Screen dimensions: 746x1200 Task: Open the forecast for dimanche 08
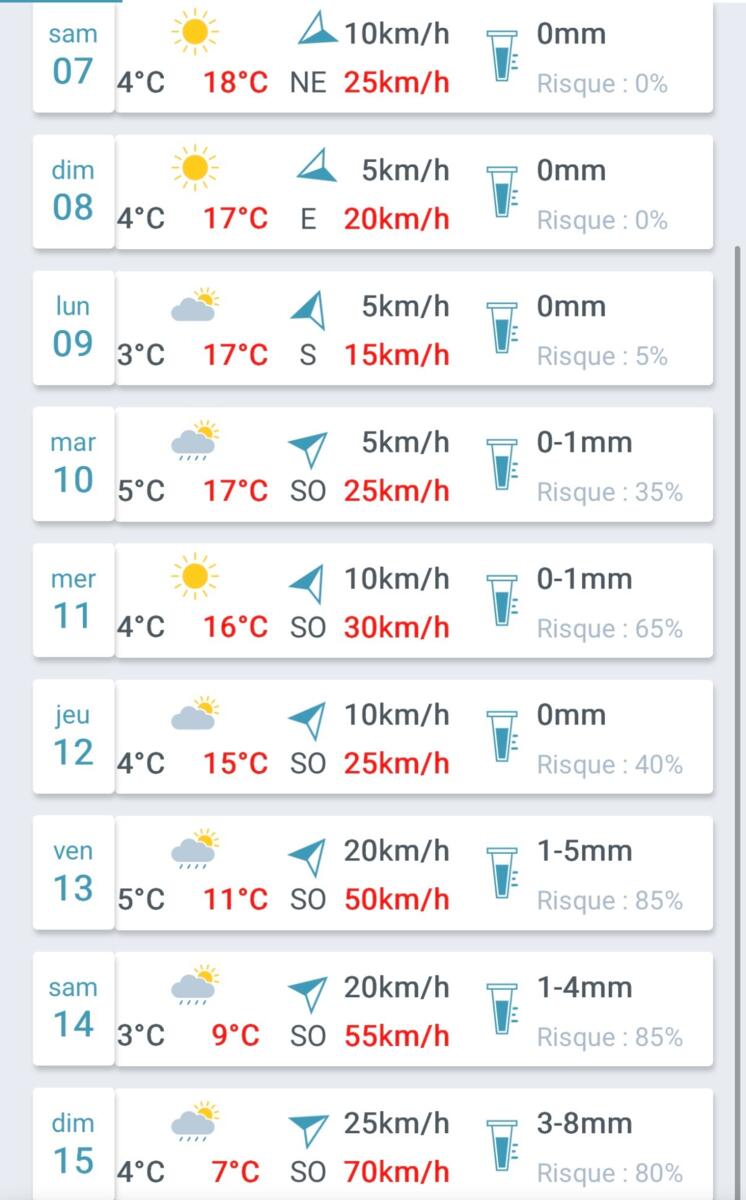coord(373,193)
